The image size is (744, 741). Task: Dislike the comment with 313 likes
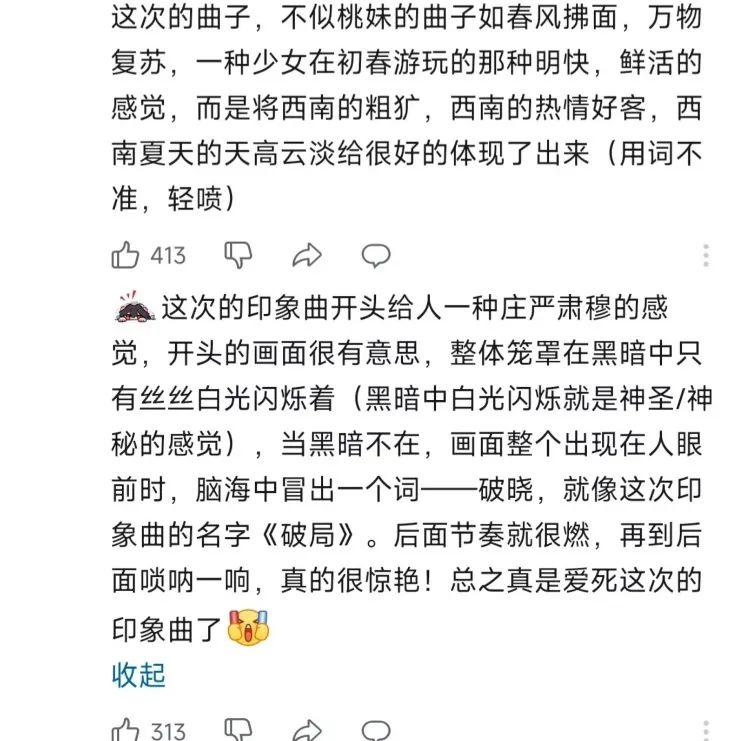(x=238, y=730)
